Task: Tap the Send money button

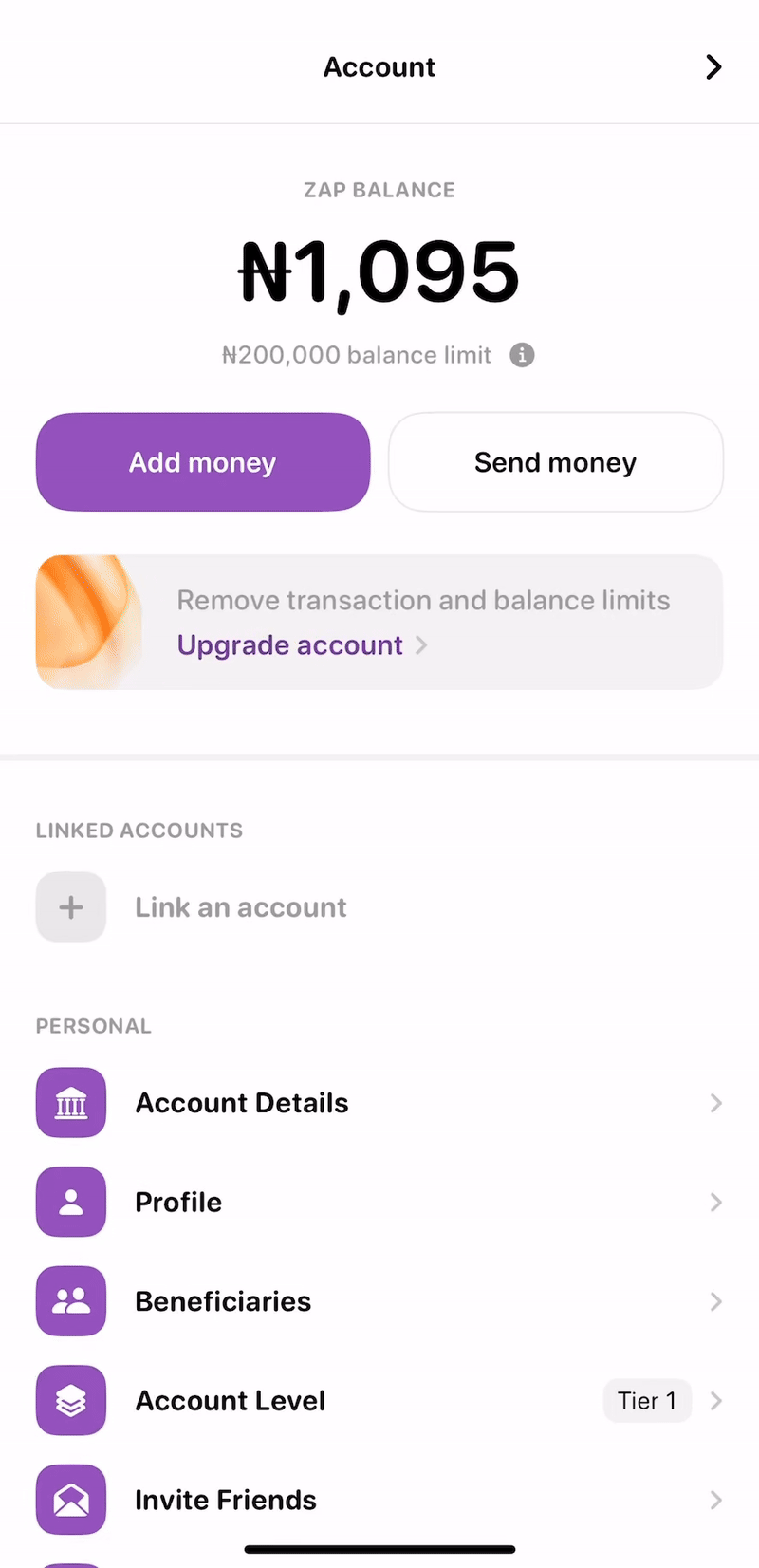Action: tap(556, 462)
